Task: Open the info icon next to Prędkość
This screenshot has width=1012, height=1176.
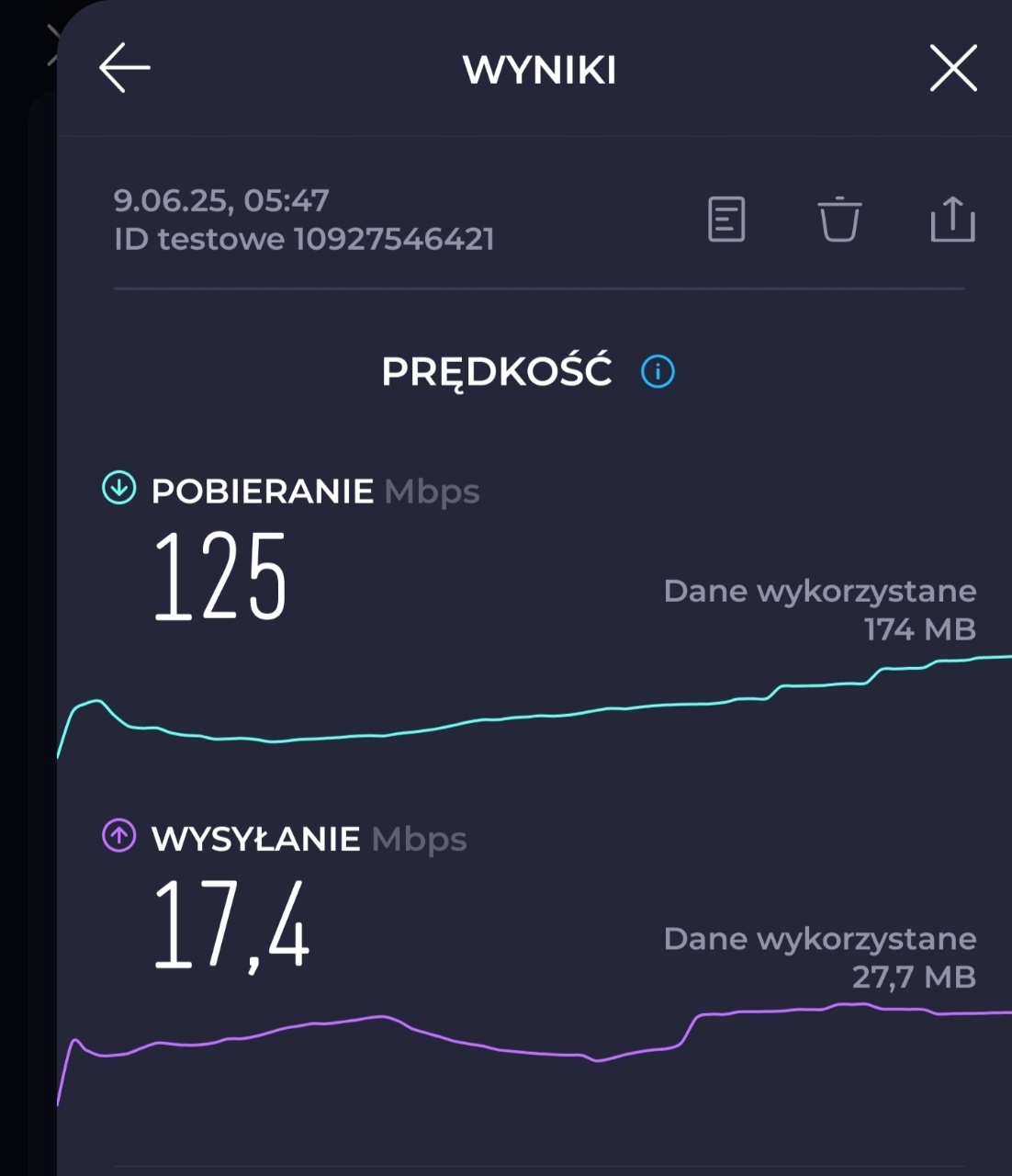Action: pyautogui.click(x=658, y=372)
